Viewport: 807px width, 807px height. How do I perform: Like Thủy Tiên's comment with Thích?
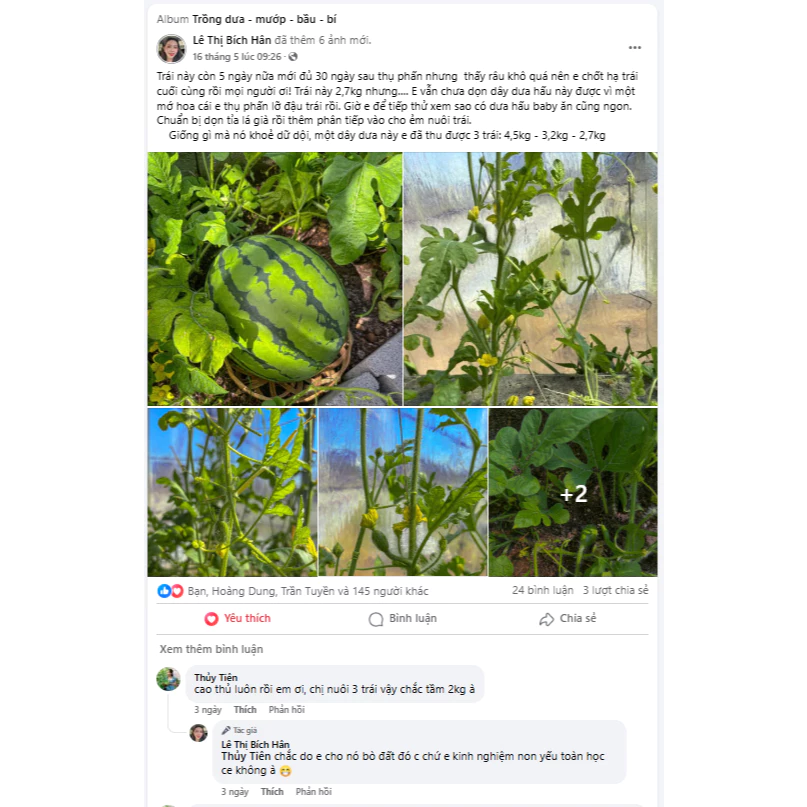click(x=245, y=710)
